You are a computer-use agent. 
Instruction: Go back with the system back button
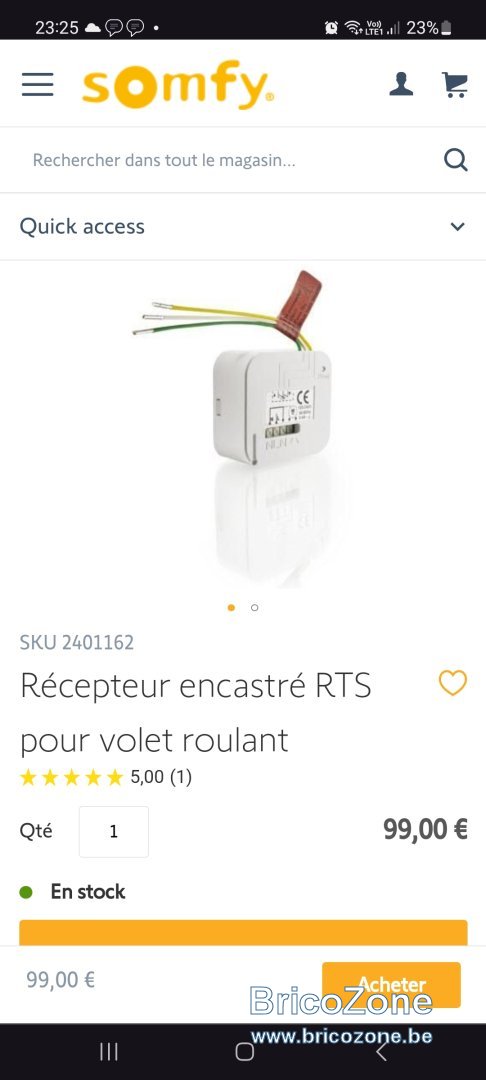381,1051
